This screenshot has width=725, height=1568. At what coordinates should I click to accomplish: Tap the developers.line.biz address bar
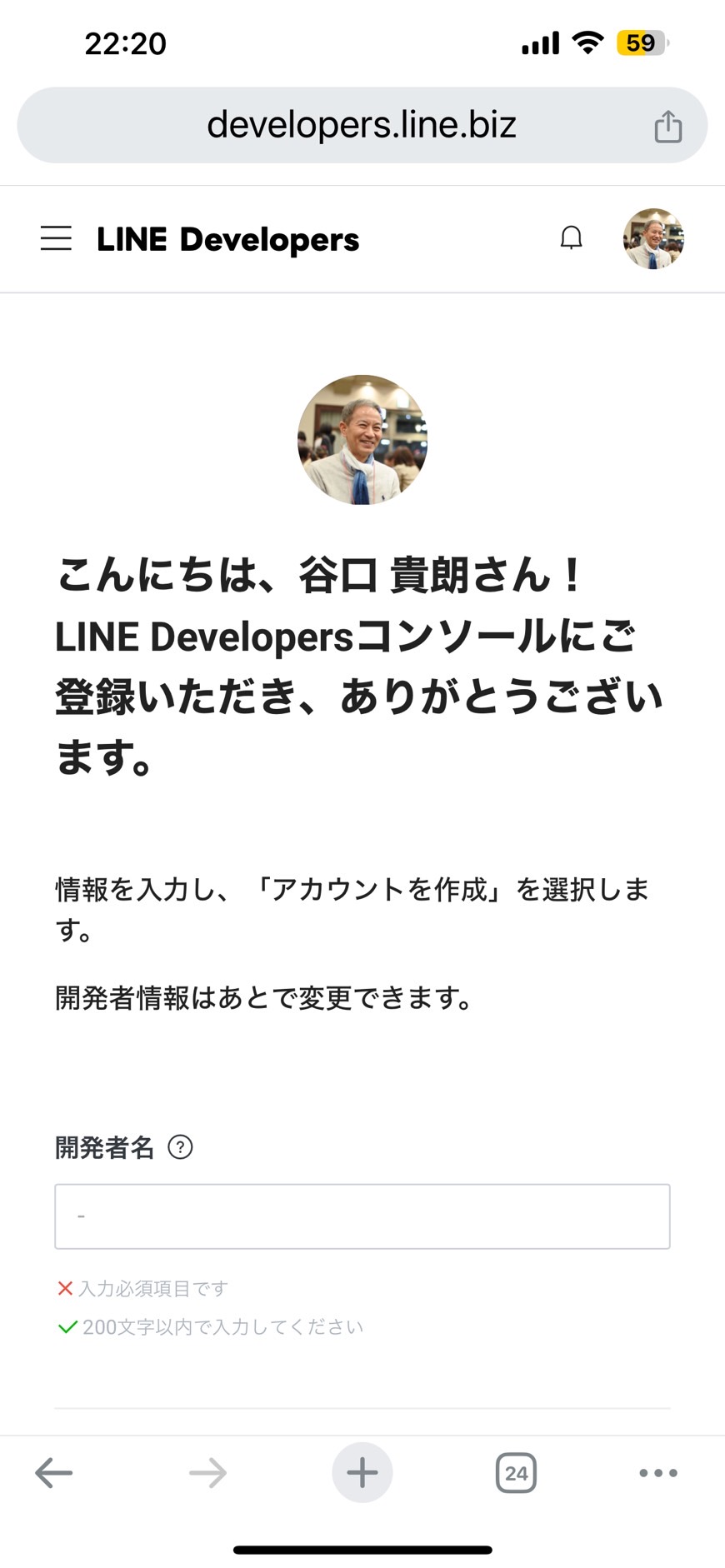click(362, 125)
